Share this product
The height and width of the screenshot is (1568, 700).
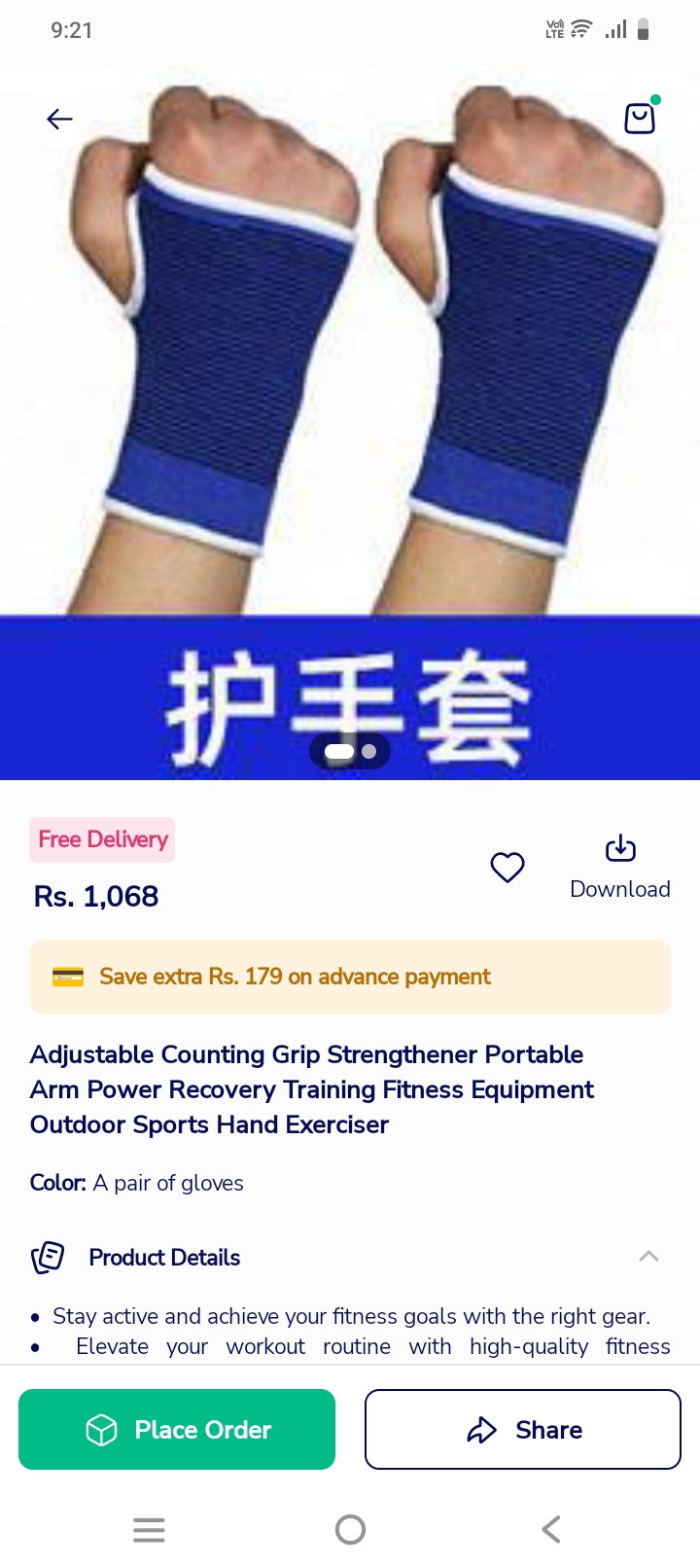[523, 1429]
